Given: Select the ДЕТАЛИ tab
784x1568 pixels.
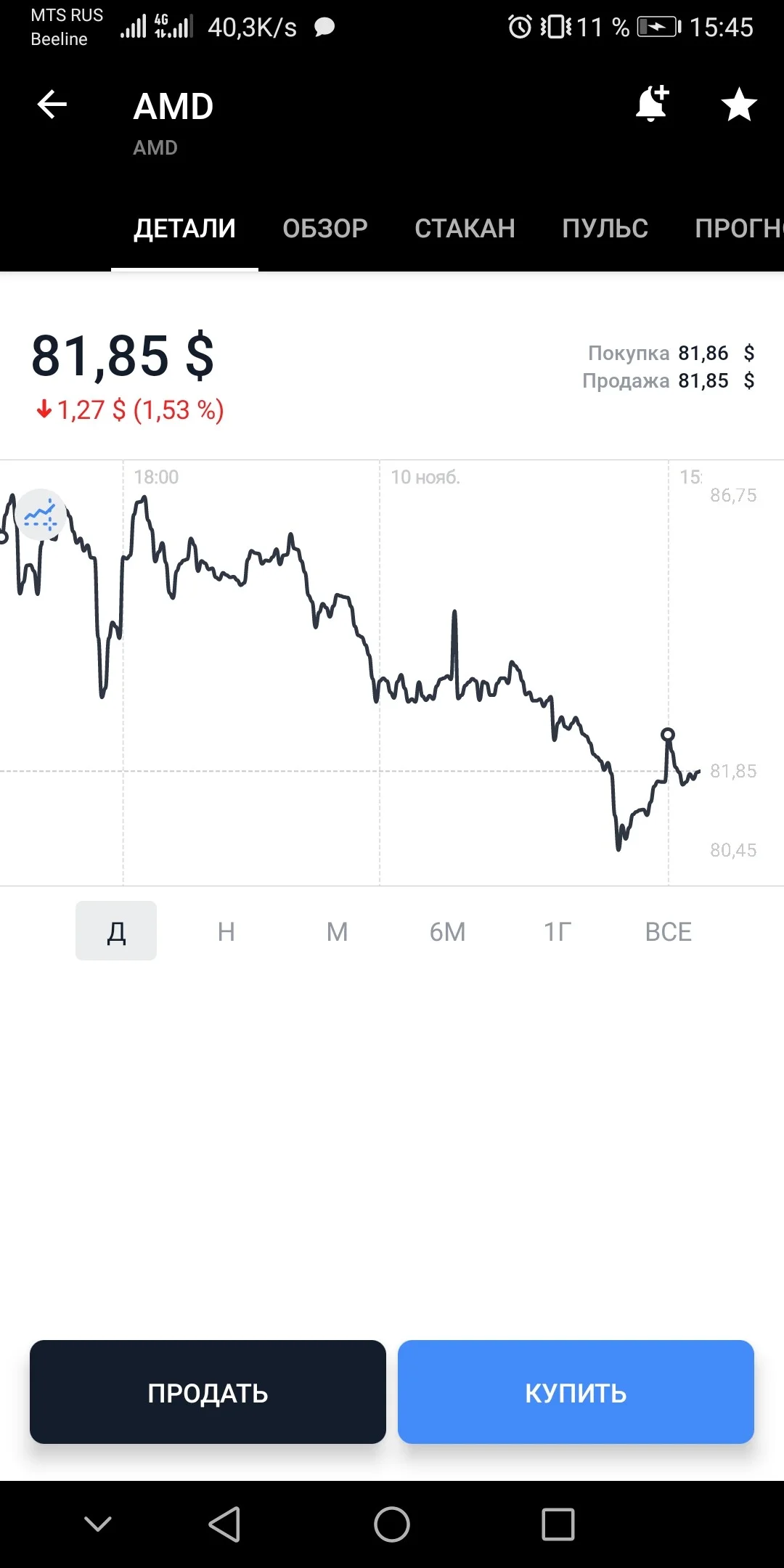Looking at the screenshot, I should coord(184,228).
